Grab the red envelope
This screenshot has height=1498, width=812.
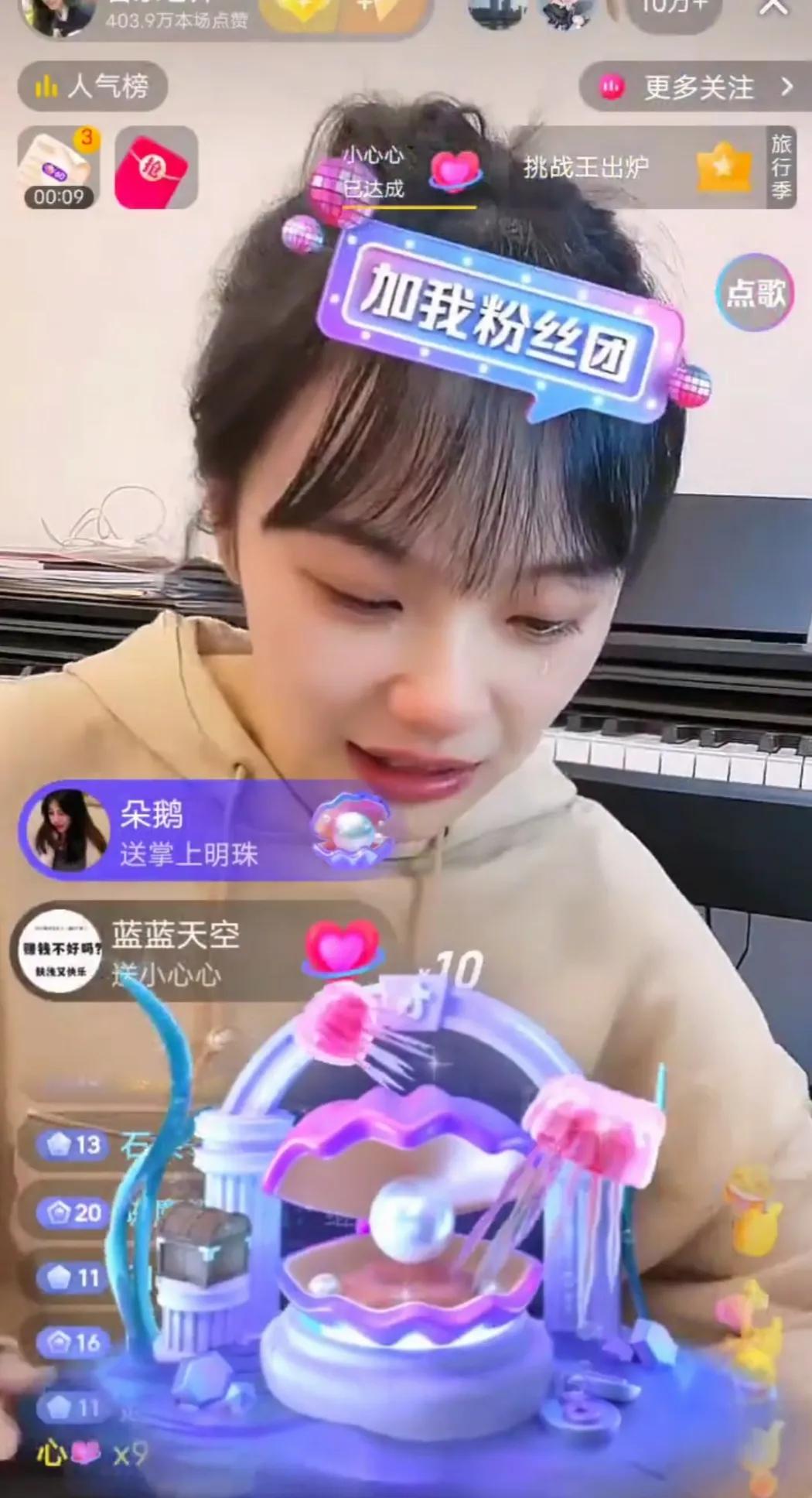(x=155, y=168)
